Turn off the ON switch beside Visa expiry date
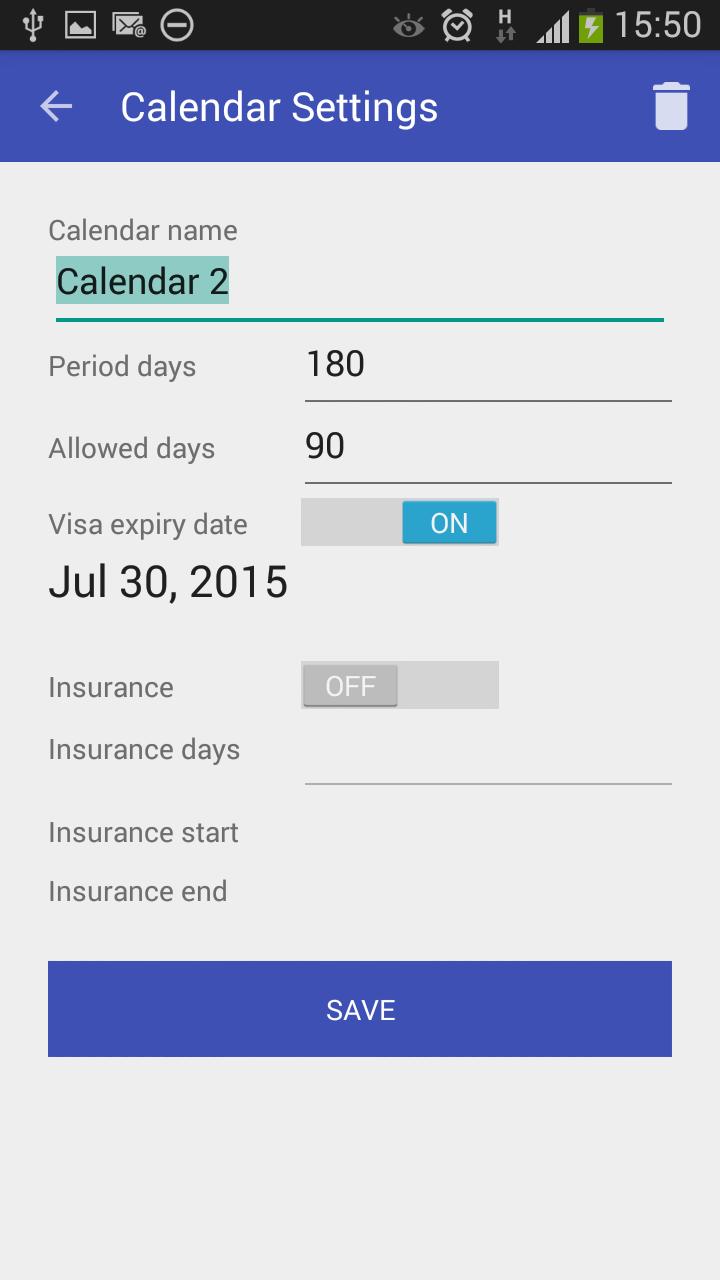Viewport: 720px width, 1280px height. [449, 521]
